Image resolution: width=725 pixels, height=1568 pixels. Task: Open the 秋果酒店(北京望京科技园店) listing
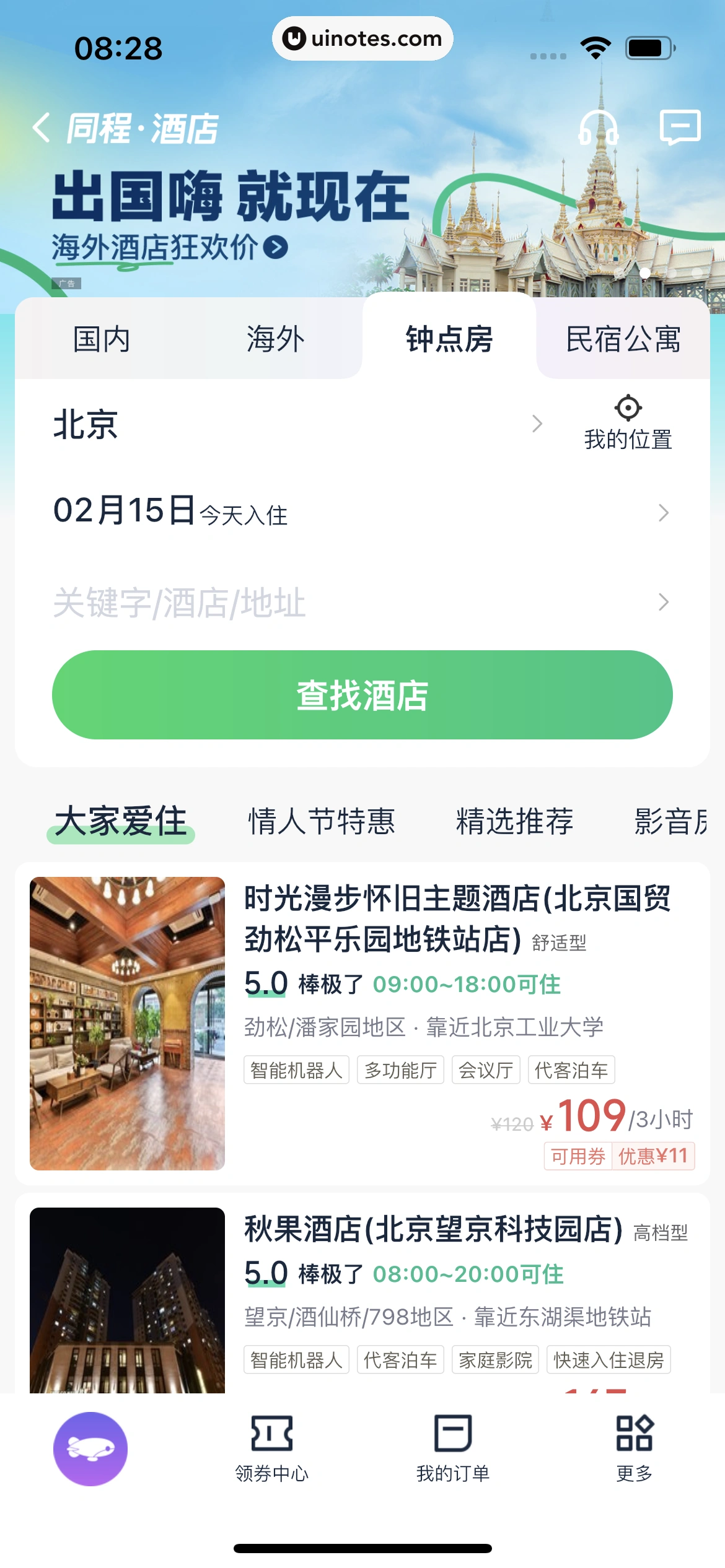(x=433, y=1230)
